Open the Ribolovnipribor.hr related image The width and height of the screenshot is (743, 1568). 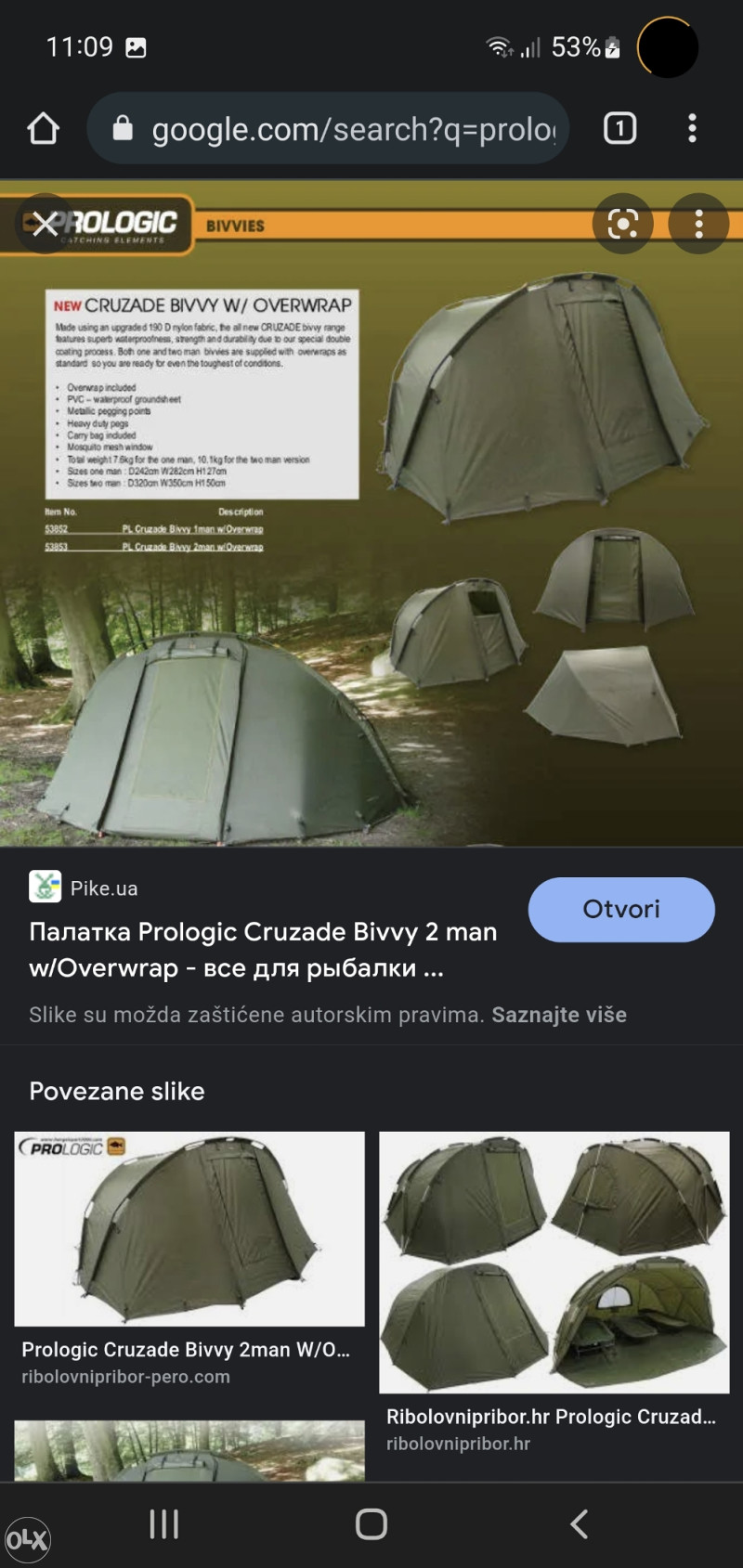click(554, 1262)
